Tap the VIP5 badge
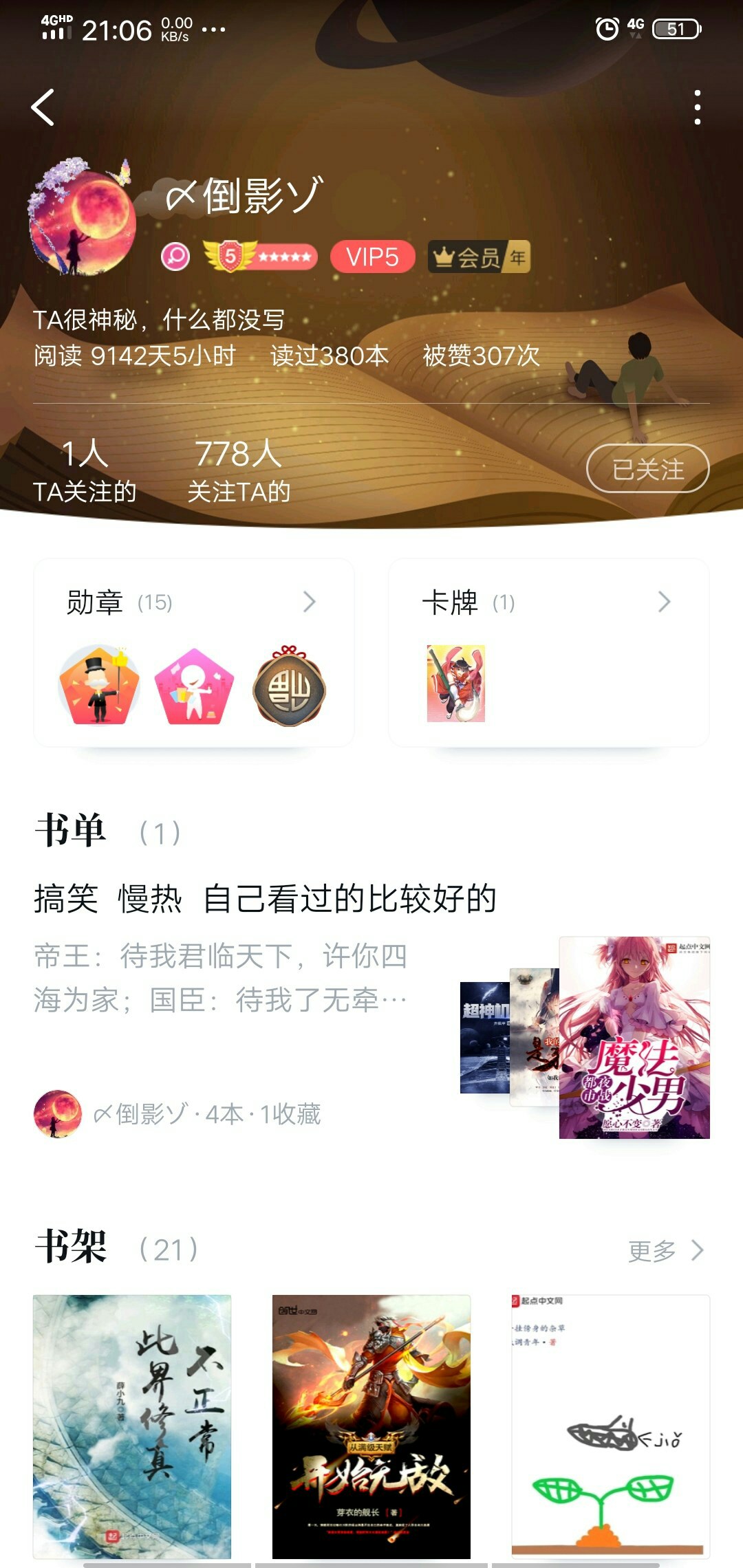The height and width of the screenshot is (1568, 743). click(372, 257)
